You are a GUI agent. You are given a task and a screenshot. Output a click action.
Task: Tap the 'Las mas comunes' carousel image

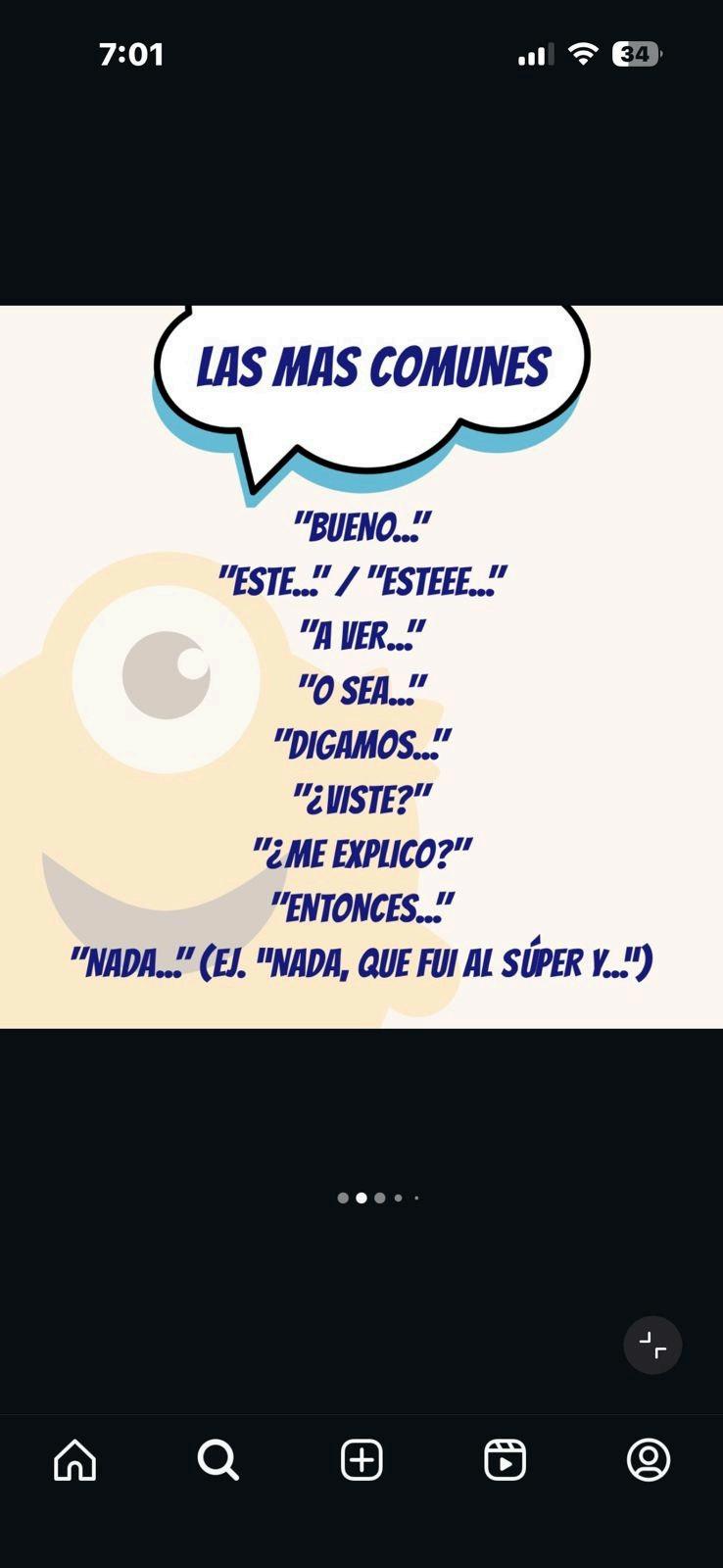coord(361,666)
